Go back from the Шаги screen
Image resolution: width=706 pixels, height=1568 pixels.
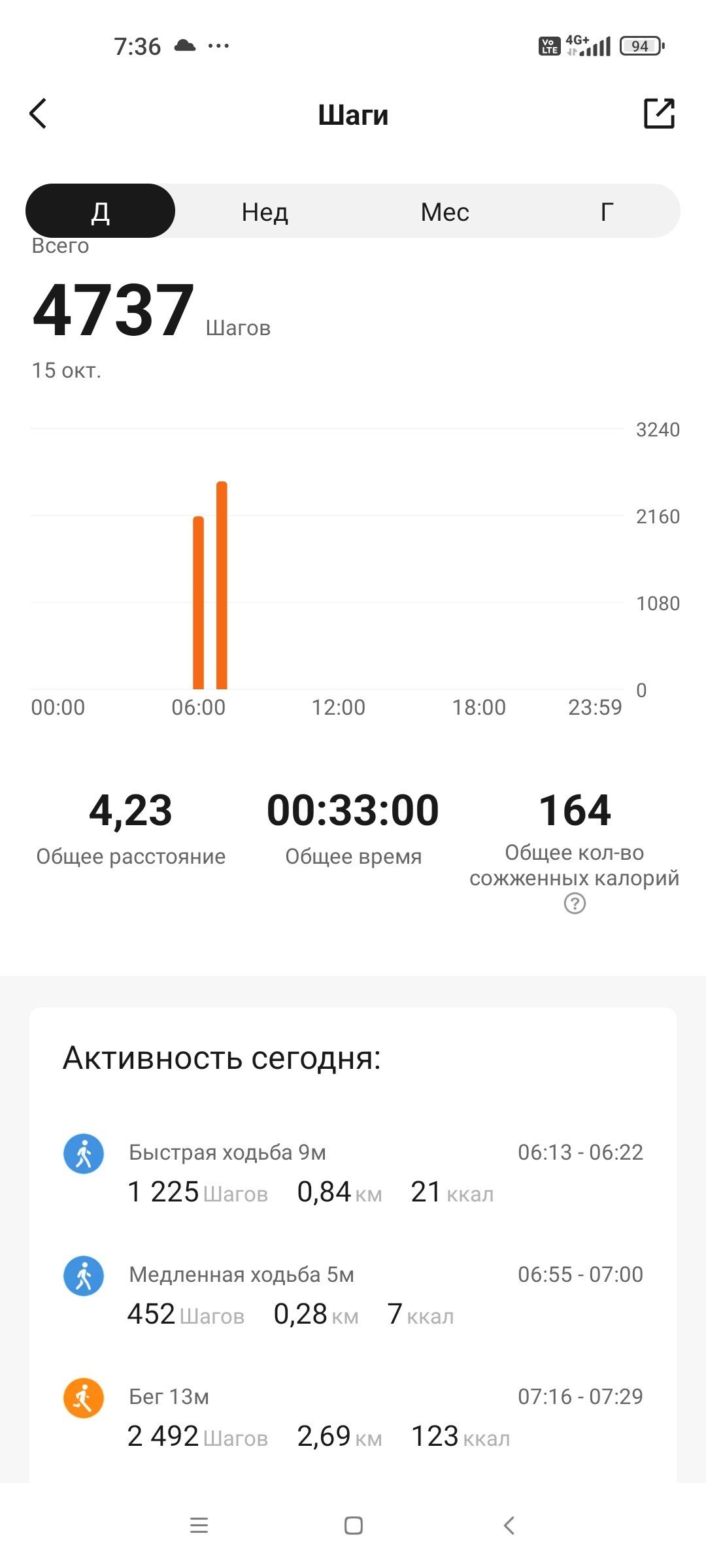point(39,114)
